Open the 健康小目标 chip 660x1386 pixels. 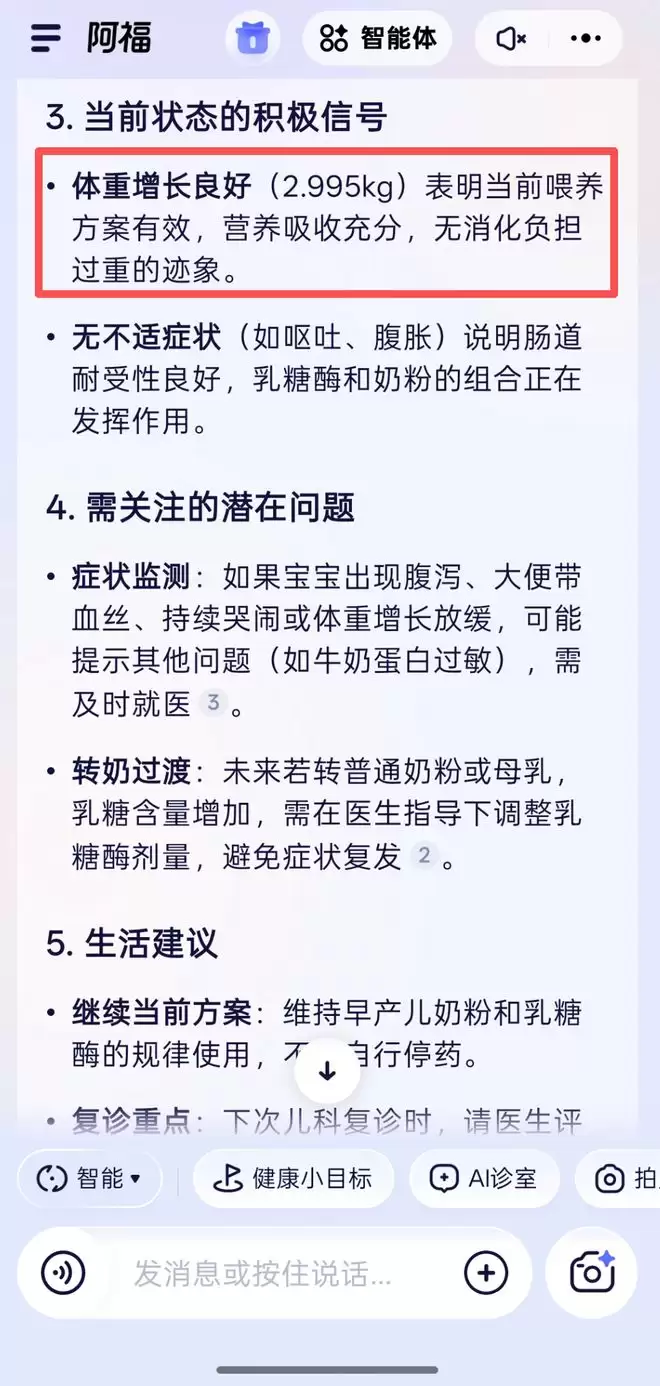click(293, 1178)
